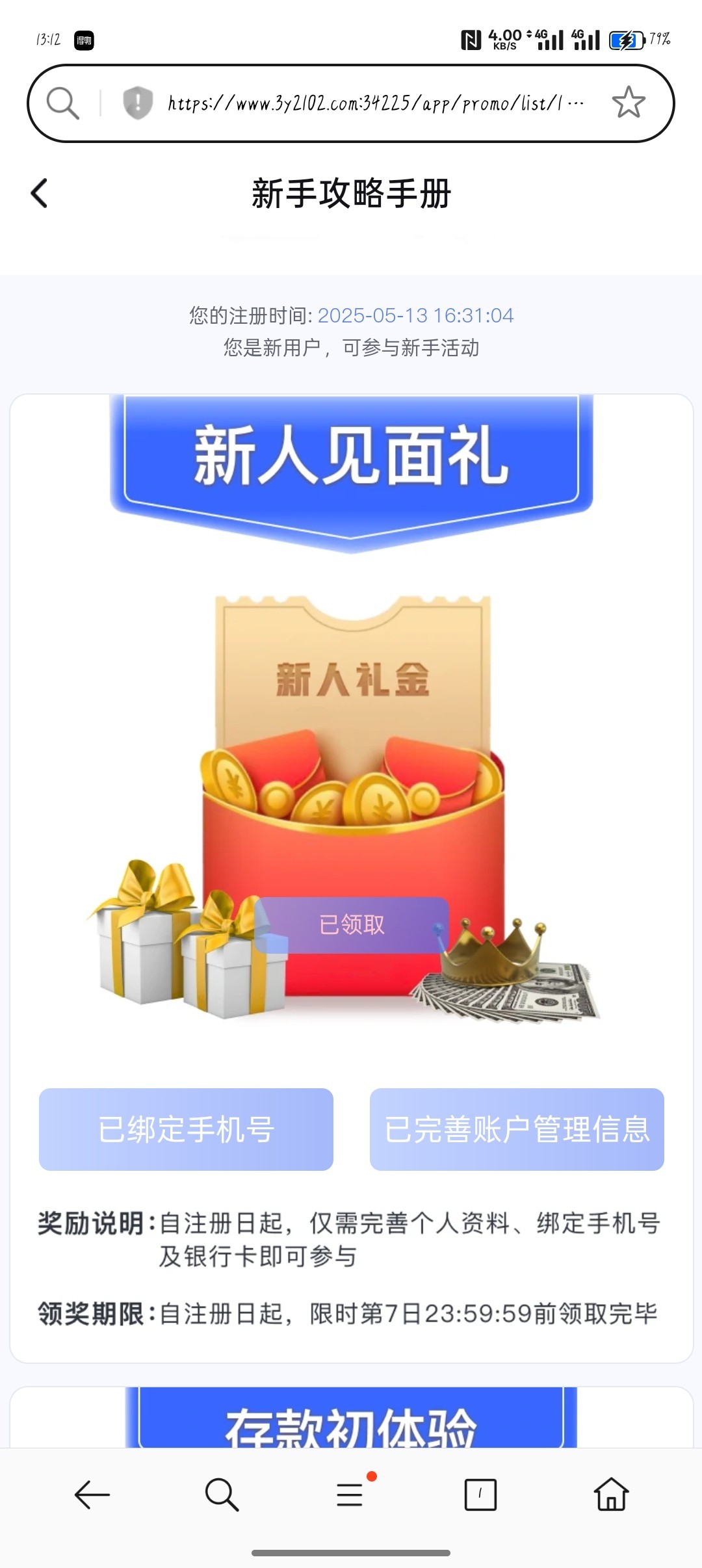The width and height of the screenshot is (702, 1568).
Task: Tap the 已绑定手机号 button
Action: (x=186, y=1129)
